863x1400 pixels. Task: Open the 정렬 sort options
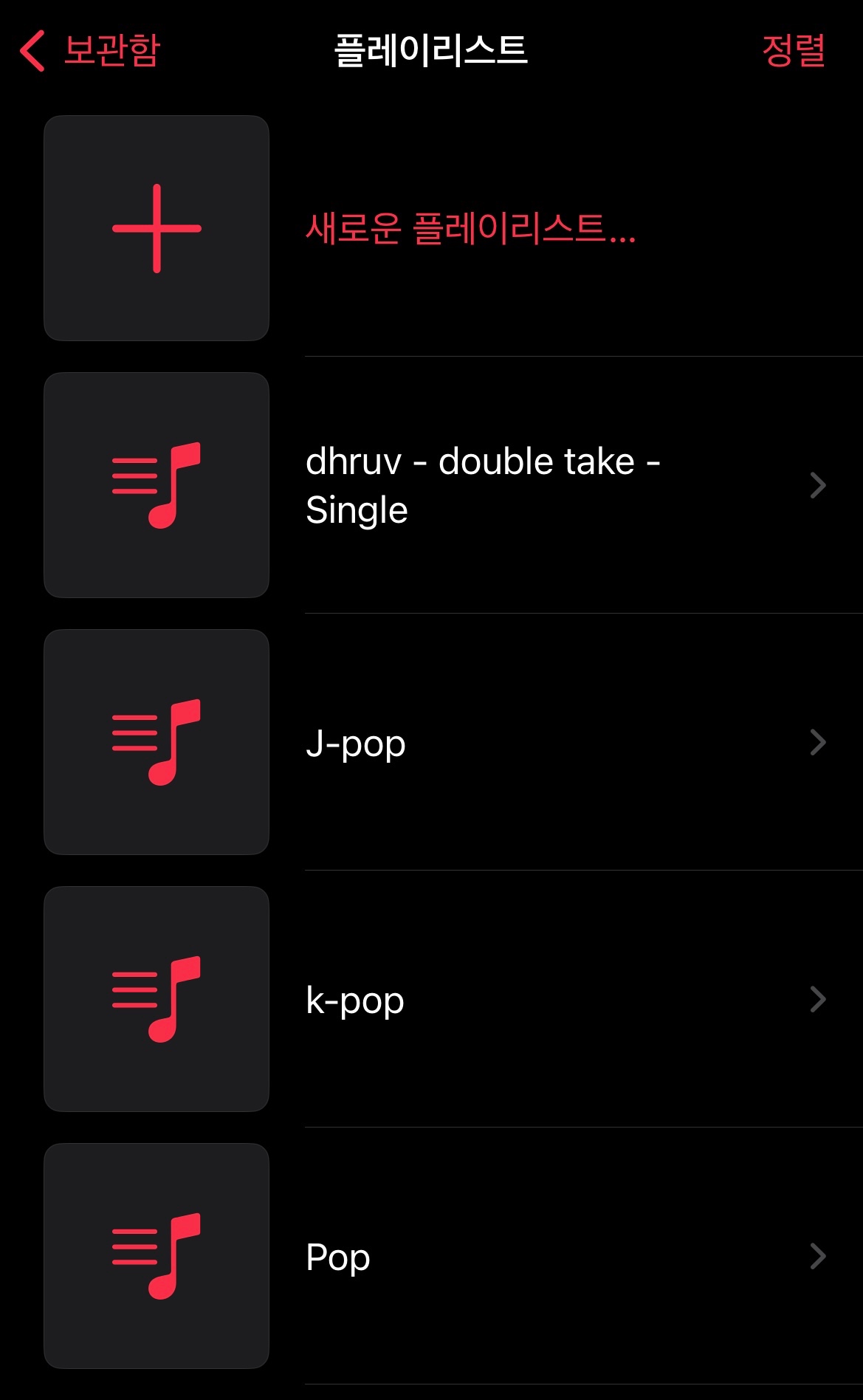[793, 51]
